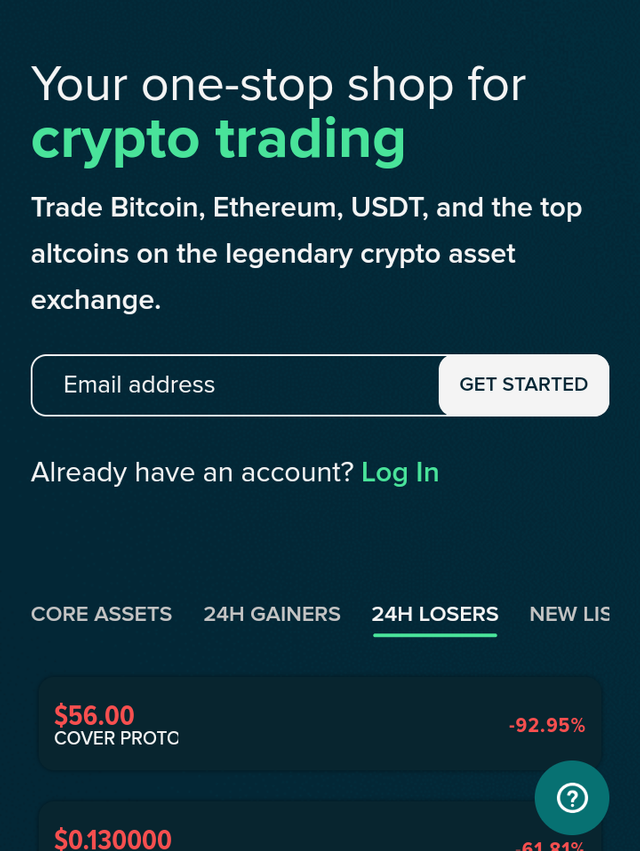
Task: Show the NEW LISTINGS tab
Action: click(569, 614)
